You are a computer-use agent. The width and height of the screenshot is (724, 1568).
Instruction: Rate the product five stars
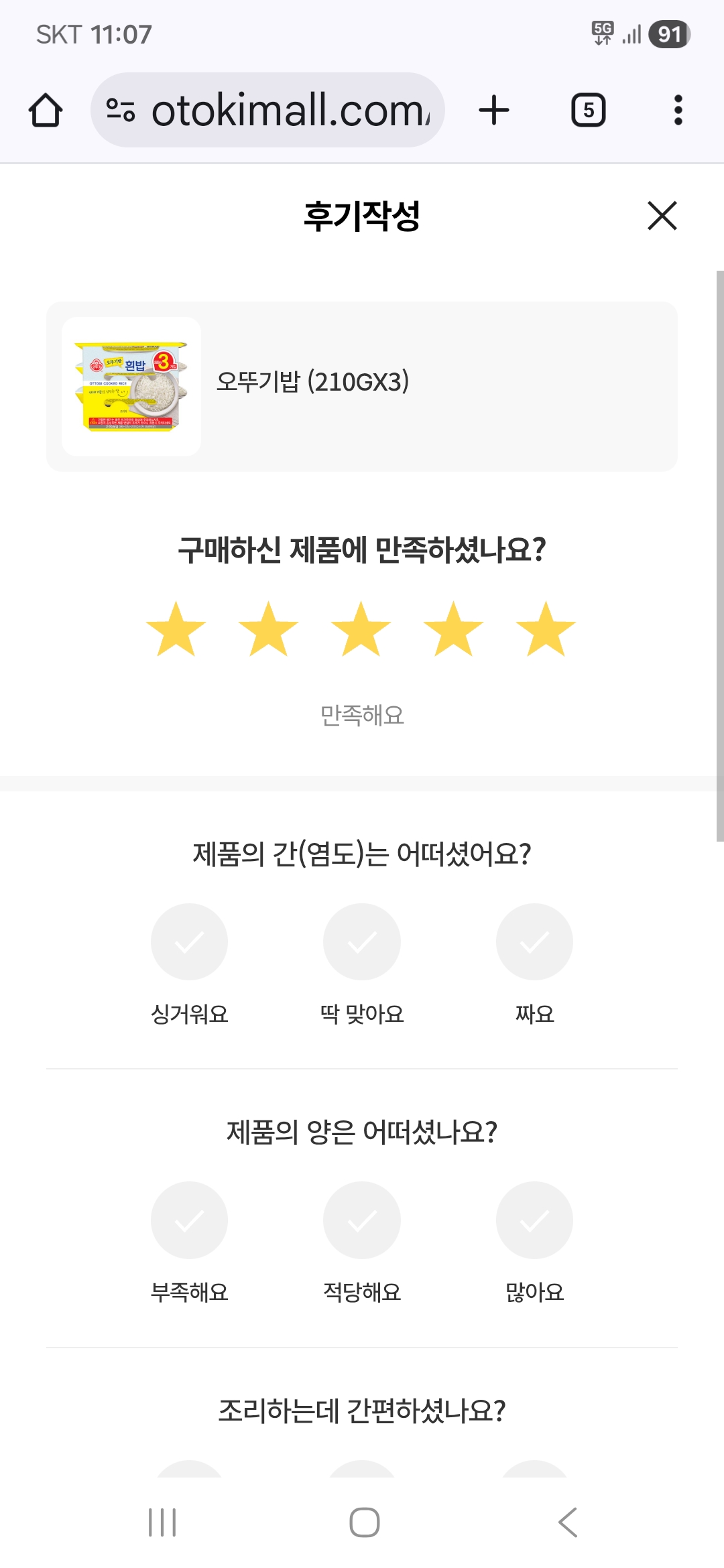[x=546, y=629]
